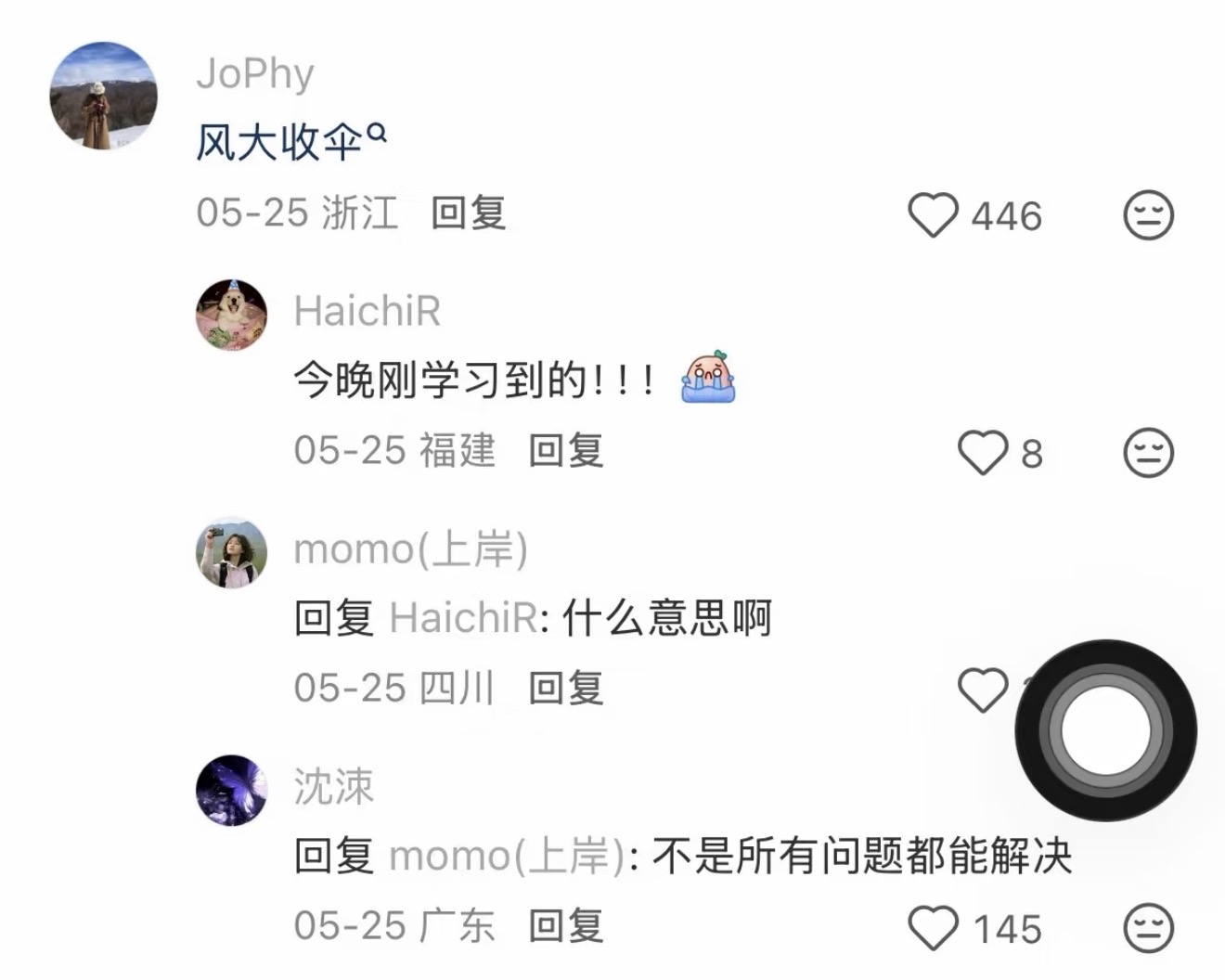
Task: Like momo(上岸)'s comment 什么意思啊
Action: point(982,690)
